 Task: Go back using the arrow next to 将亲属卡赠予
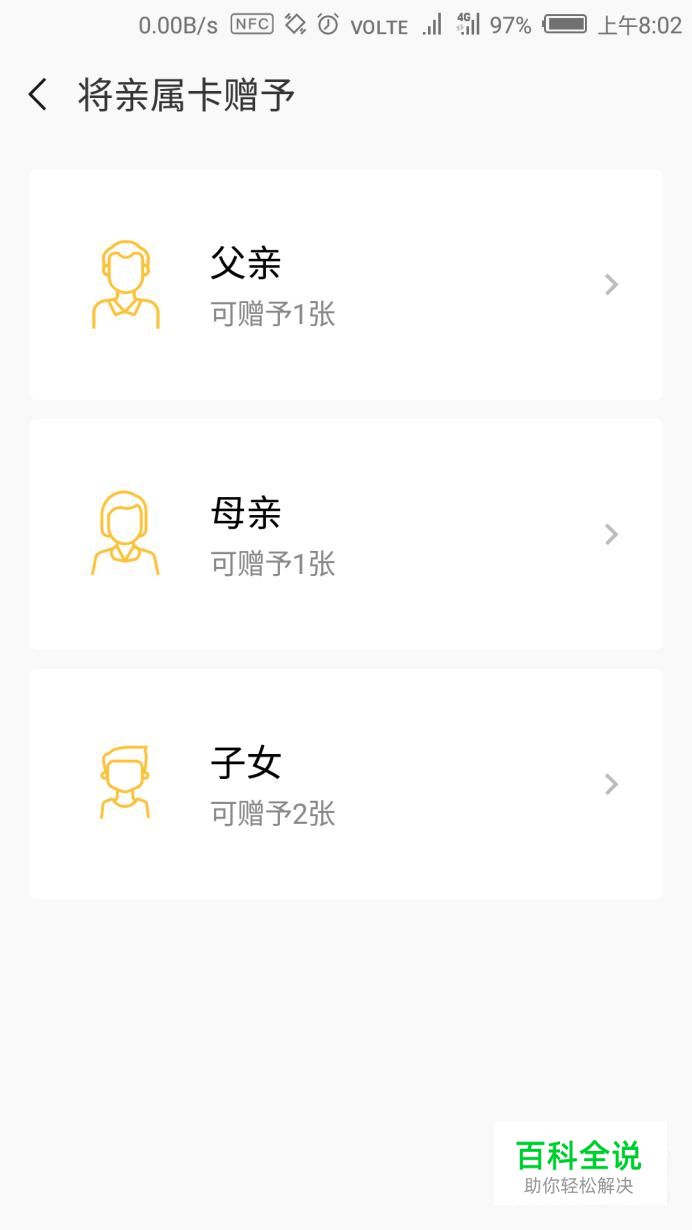tap(38, 96)
